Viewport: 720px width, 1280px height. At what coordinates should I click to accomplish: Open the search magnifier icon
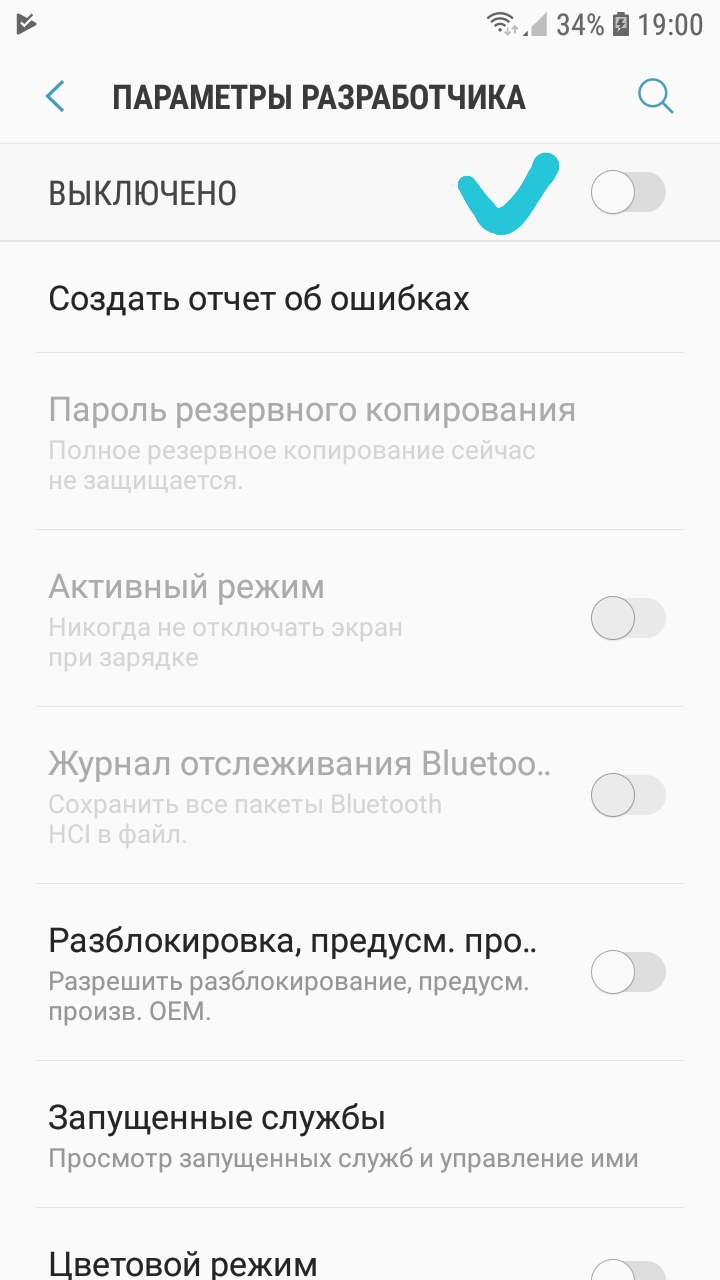click(x=656, y=97)
